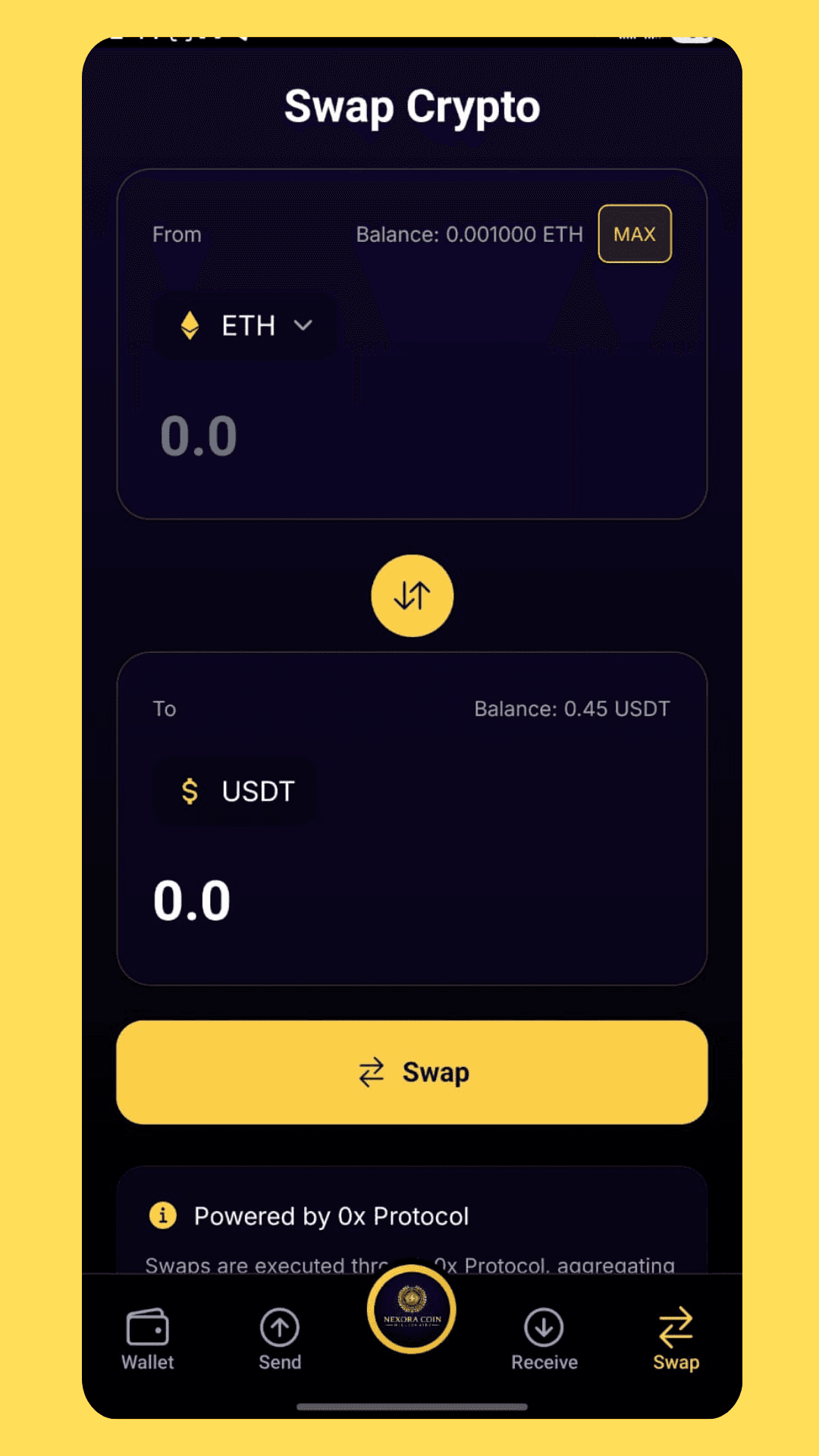Go to the Send tab
The image size is (819, 1456).
point(280,1340)
